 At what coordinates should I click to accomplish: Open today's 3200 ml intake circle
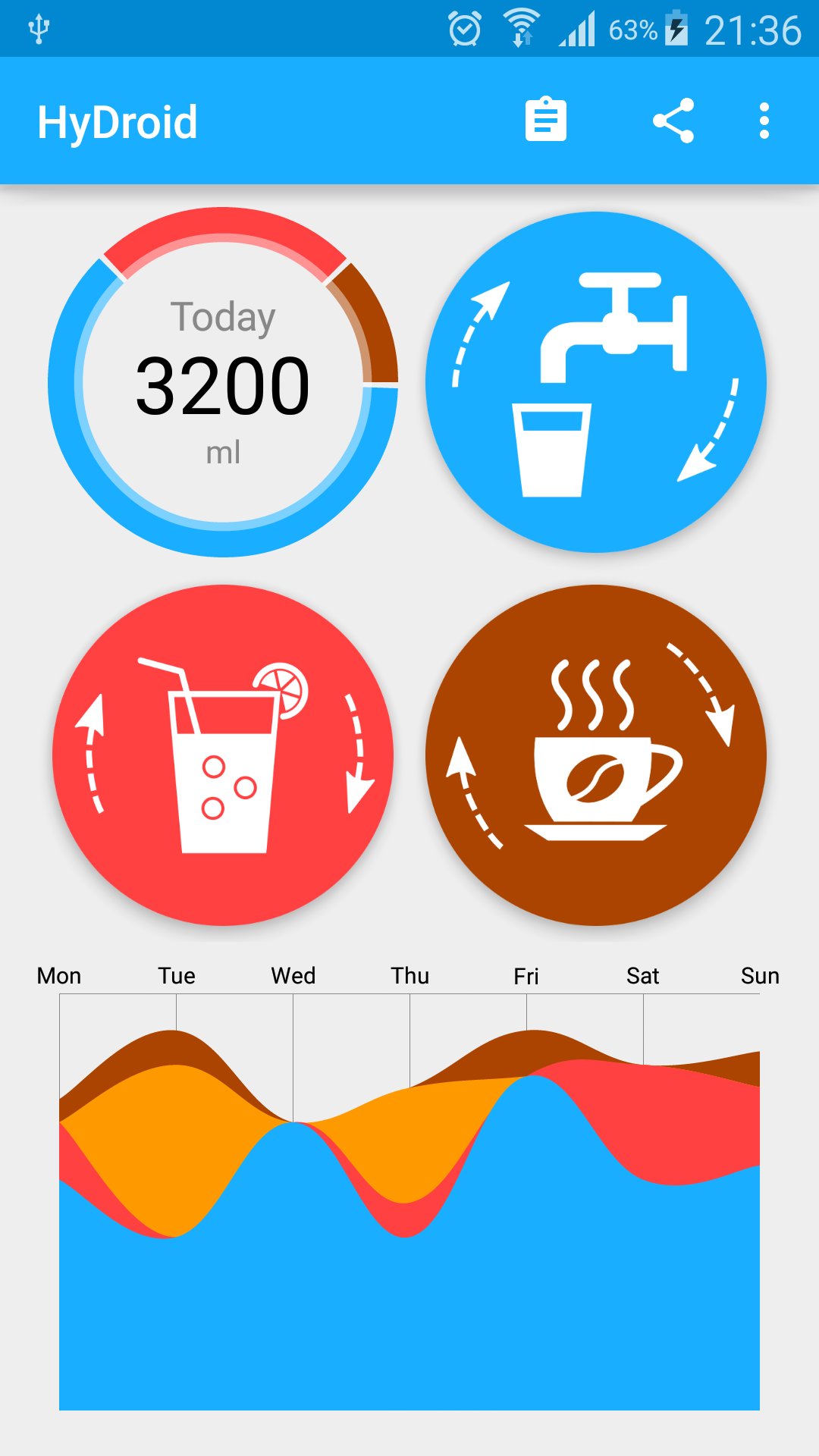click(223, 382)
